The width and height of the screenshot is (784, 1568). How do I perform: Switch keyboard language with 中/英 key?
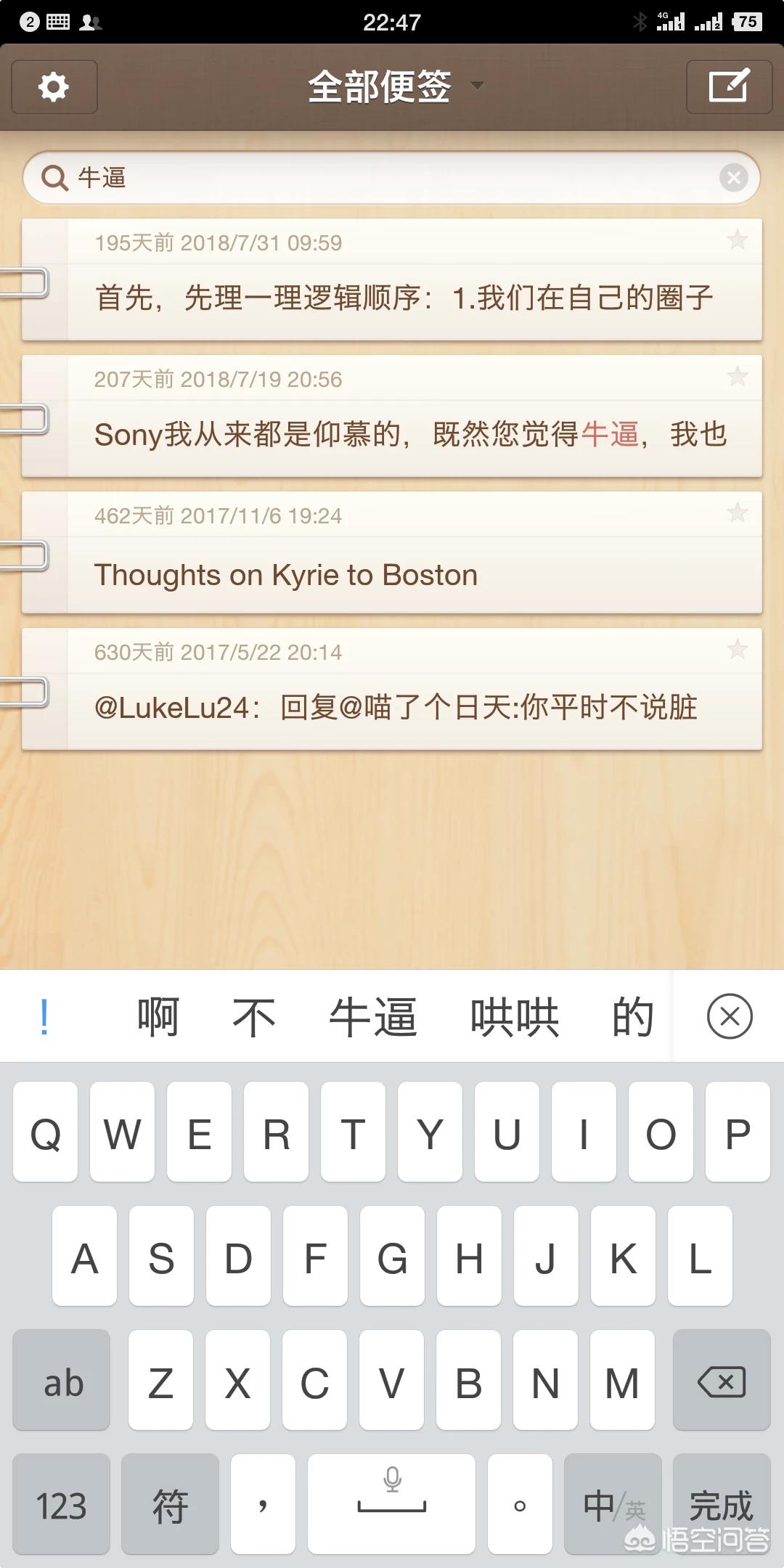click(x=613, y=1504)
